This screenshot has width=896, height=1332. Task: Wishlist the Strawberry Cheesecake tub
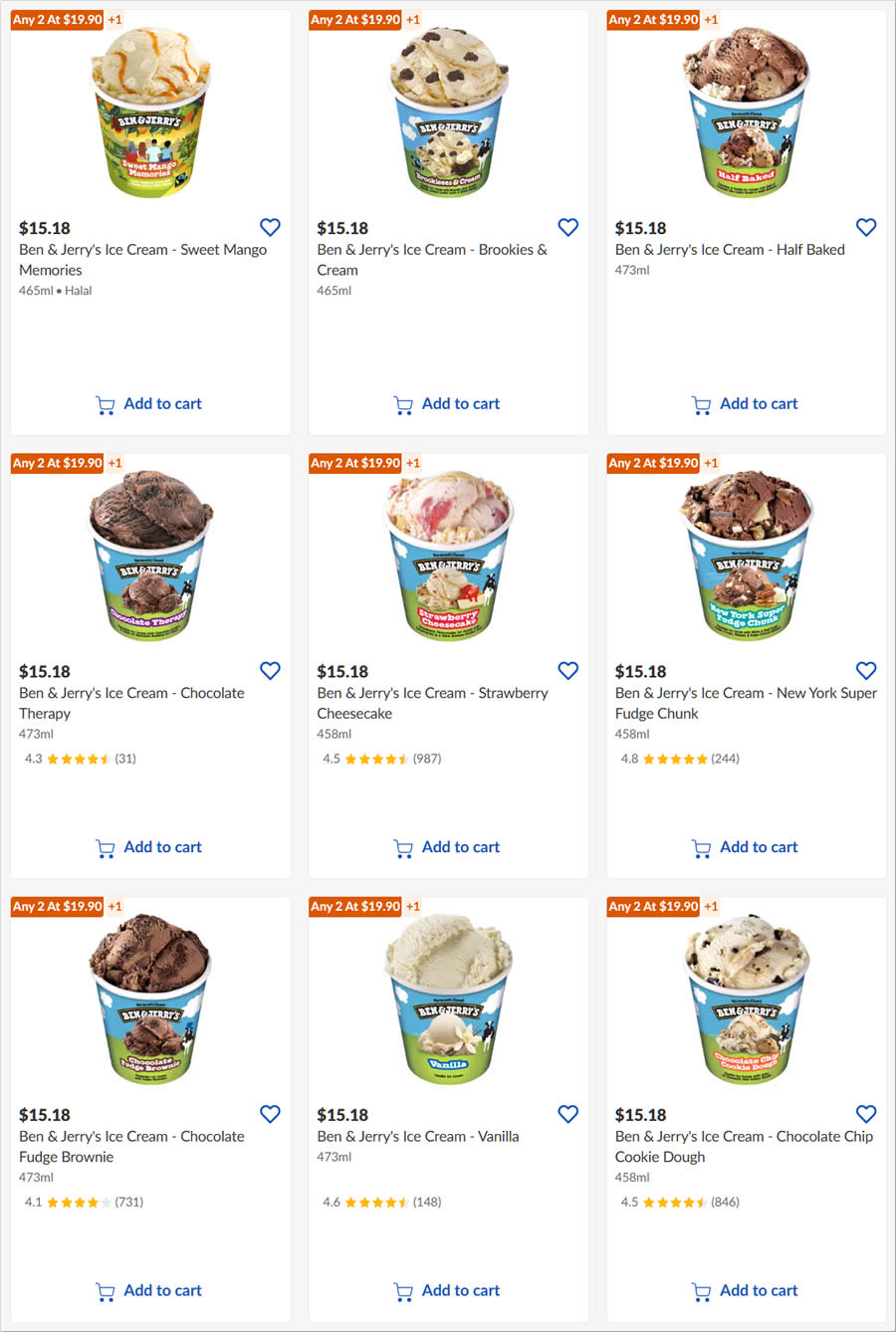[x=568, y=671]
